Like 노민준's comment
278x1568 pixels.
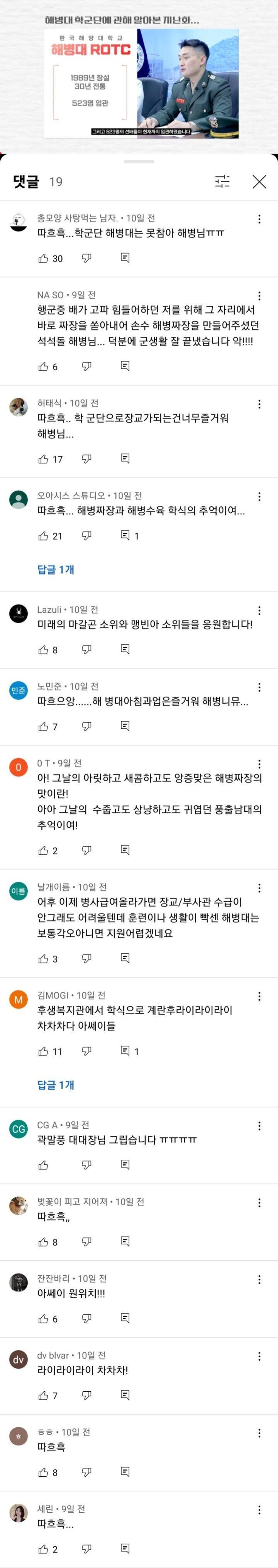(x=43, y=726)
